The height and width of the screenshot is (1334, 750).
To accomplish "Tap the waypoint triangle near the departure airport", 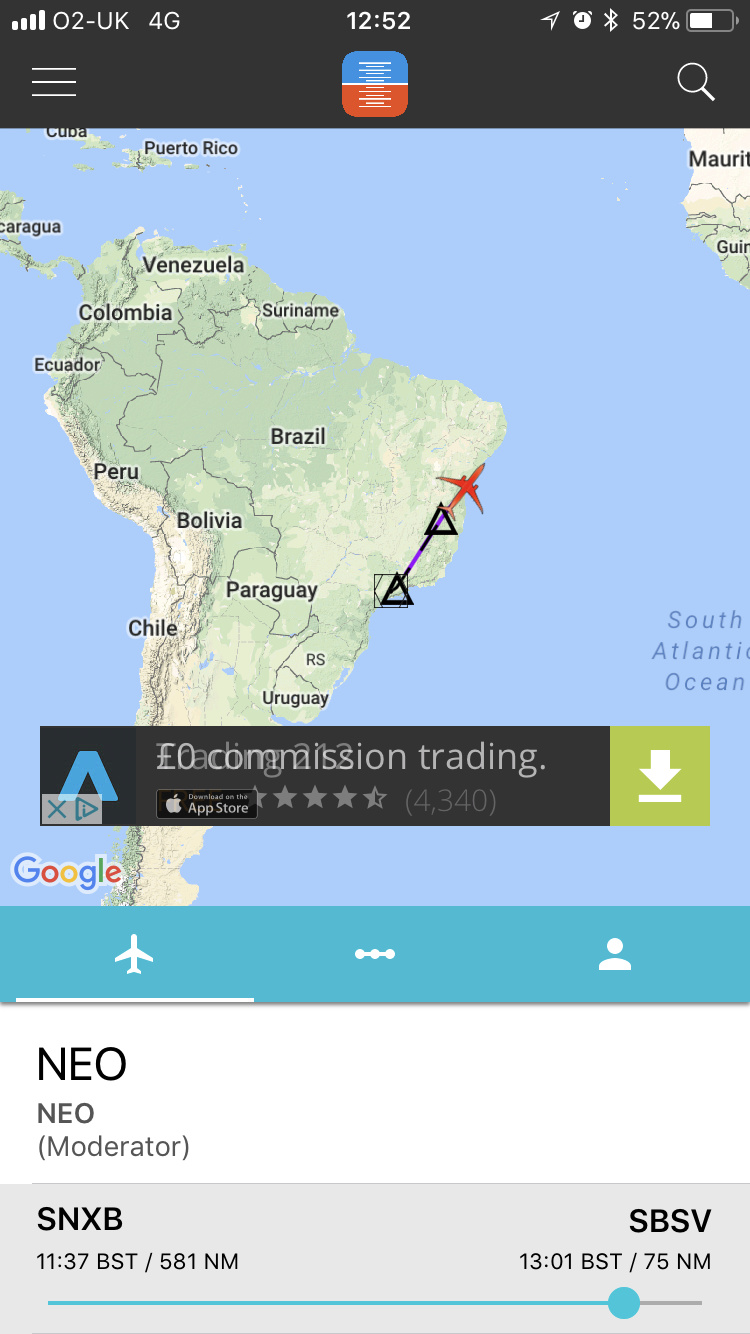I will click(396, 590).
